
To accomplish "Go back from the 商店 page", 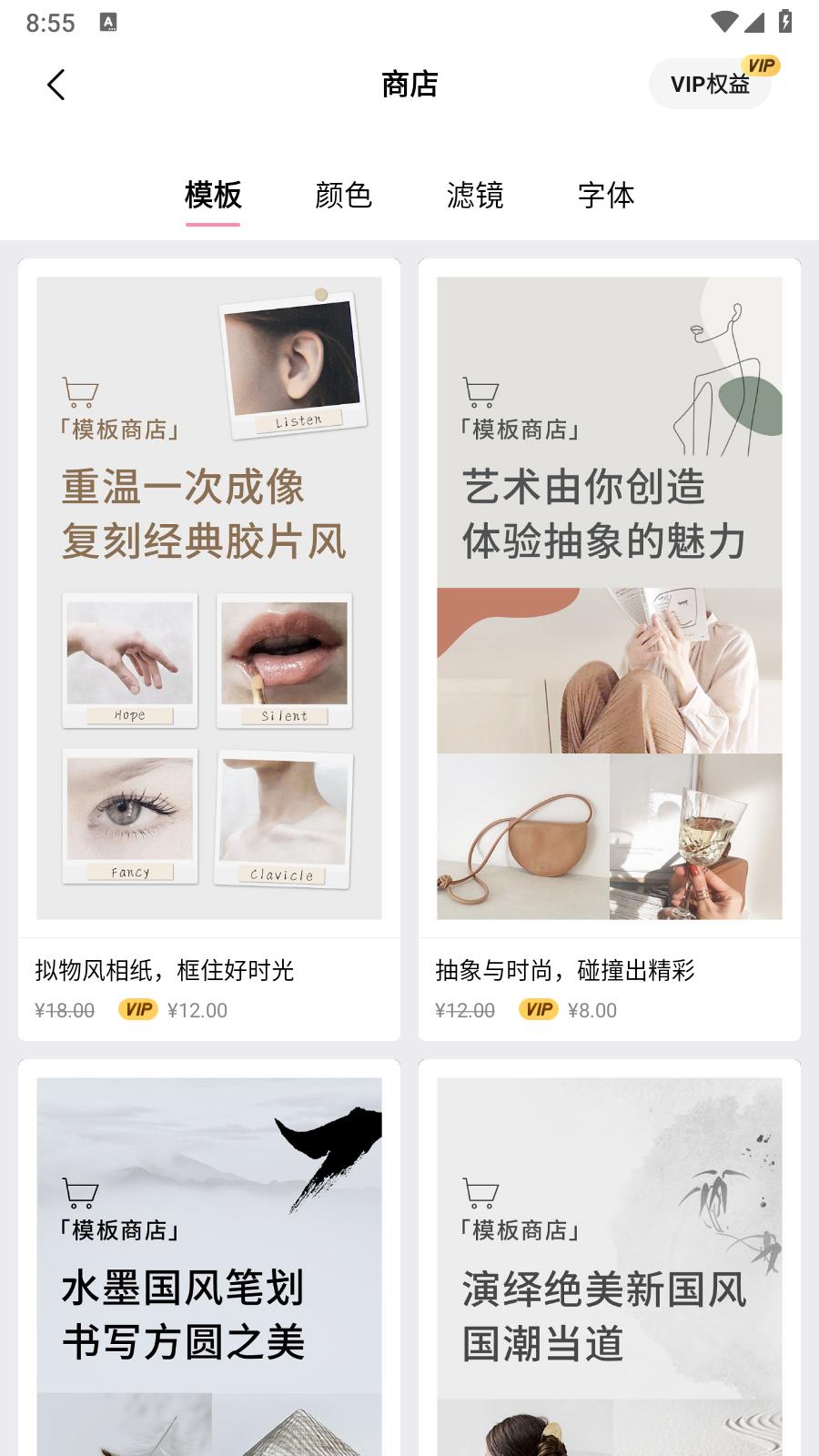I will tap(56, 85).
